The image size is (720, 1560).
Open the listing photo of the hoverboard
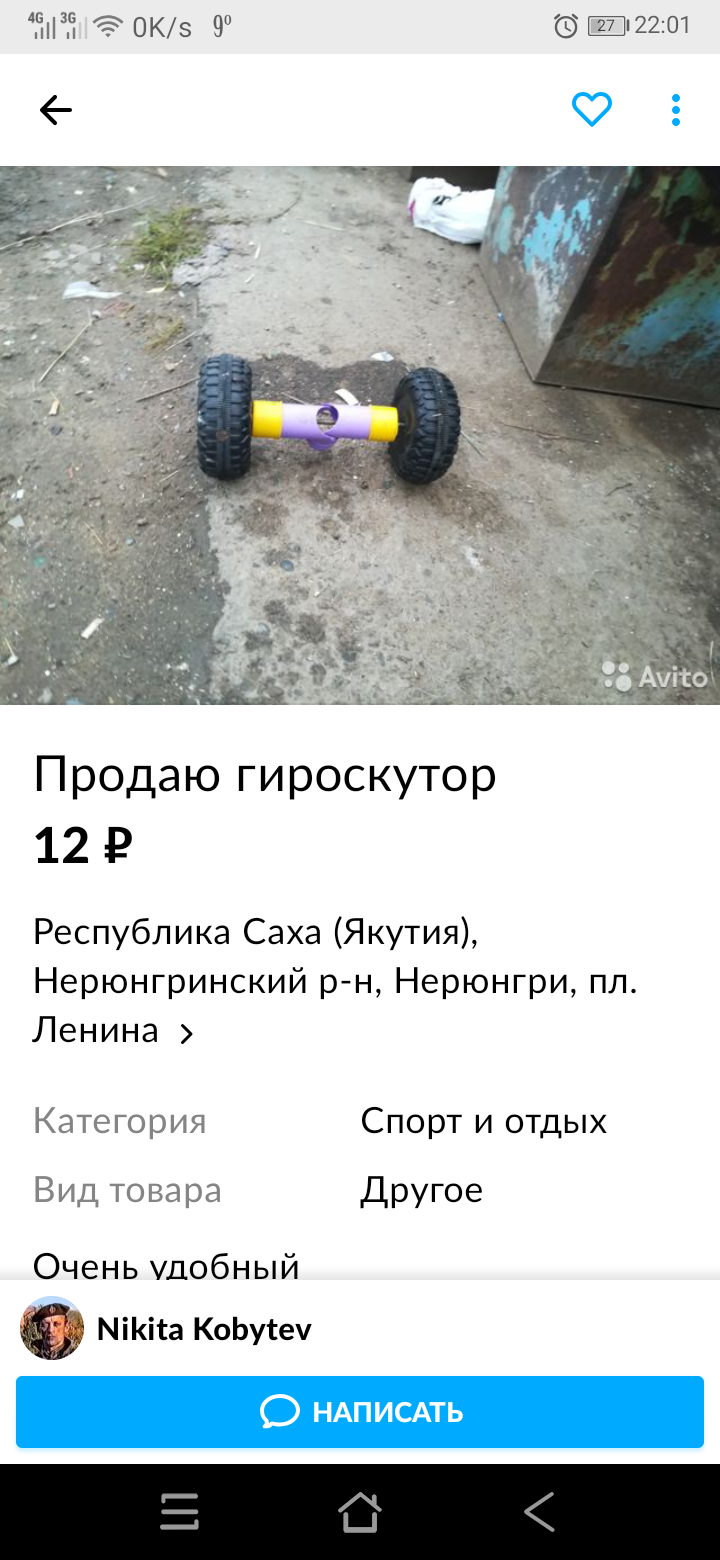point(360,435)
